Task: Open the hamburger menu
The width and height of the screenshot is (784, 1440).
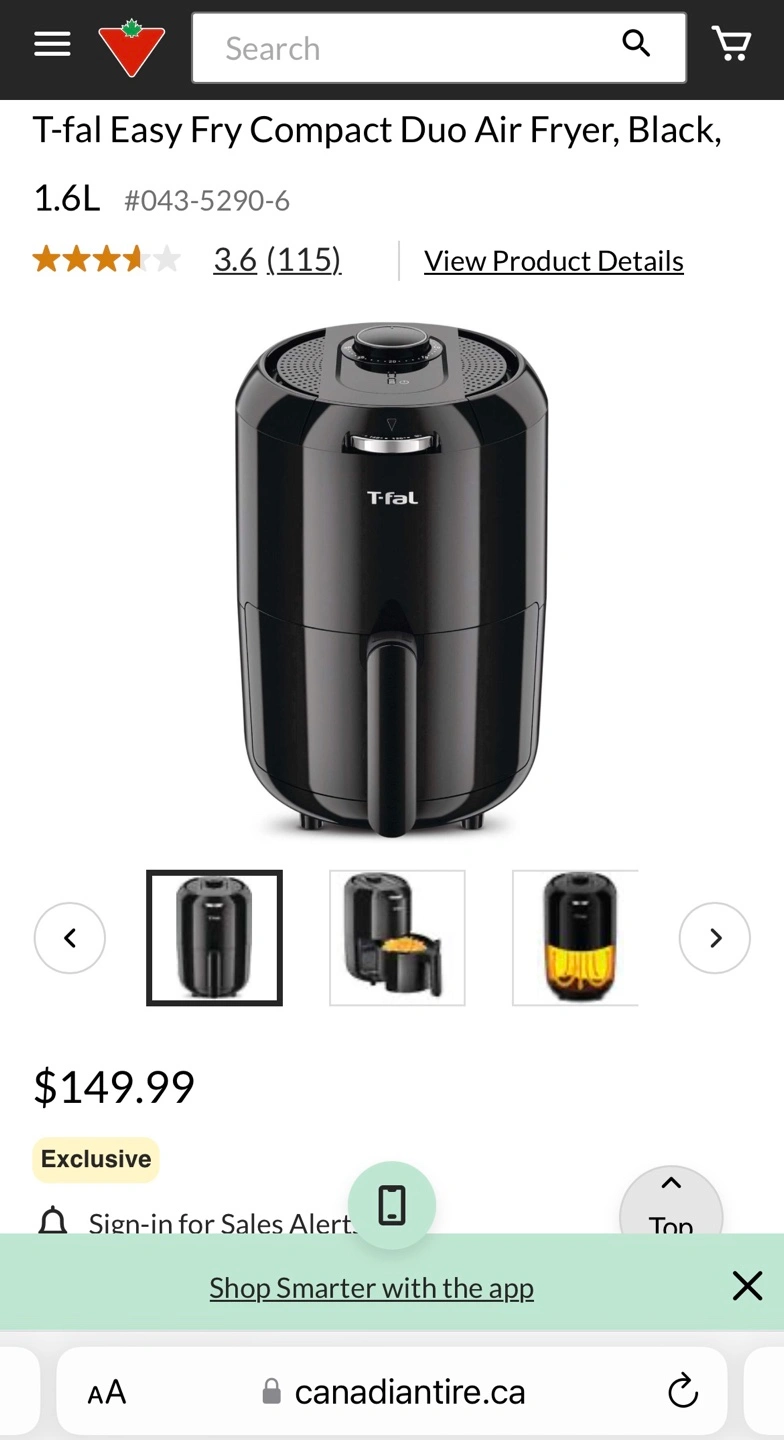Action: (52, 45)
